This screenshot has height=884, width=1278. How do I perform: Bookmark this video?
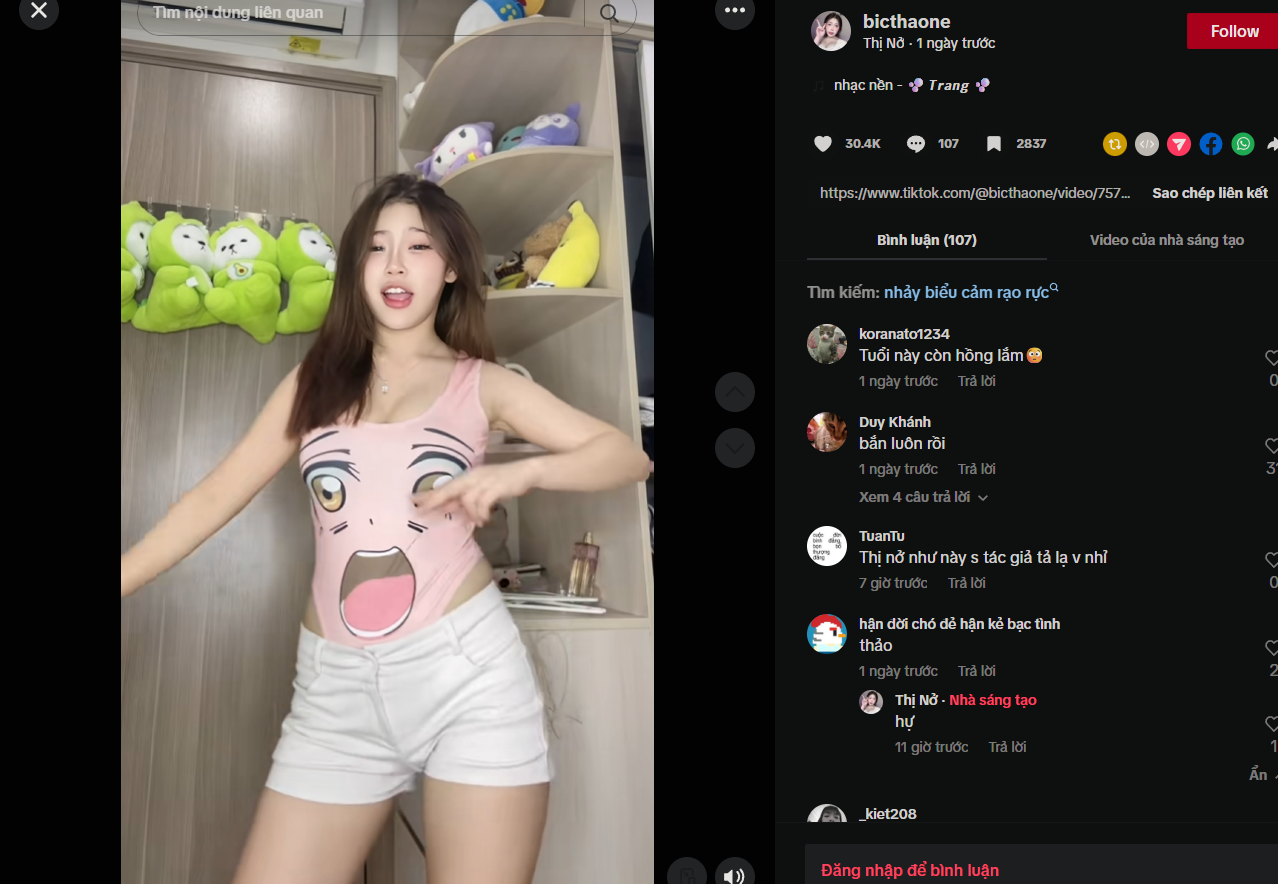click(x=994, y=144)
